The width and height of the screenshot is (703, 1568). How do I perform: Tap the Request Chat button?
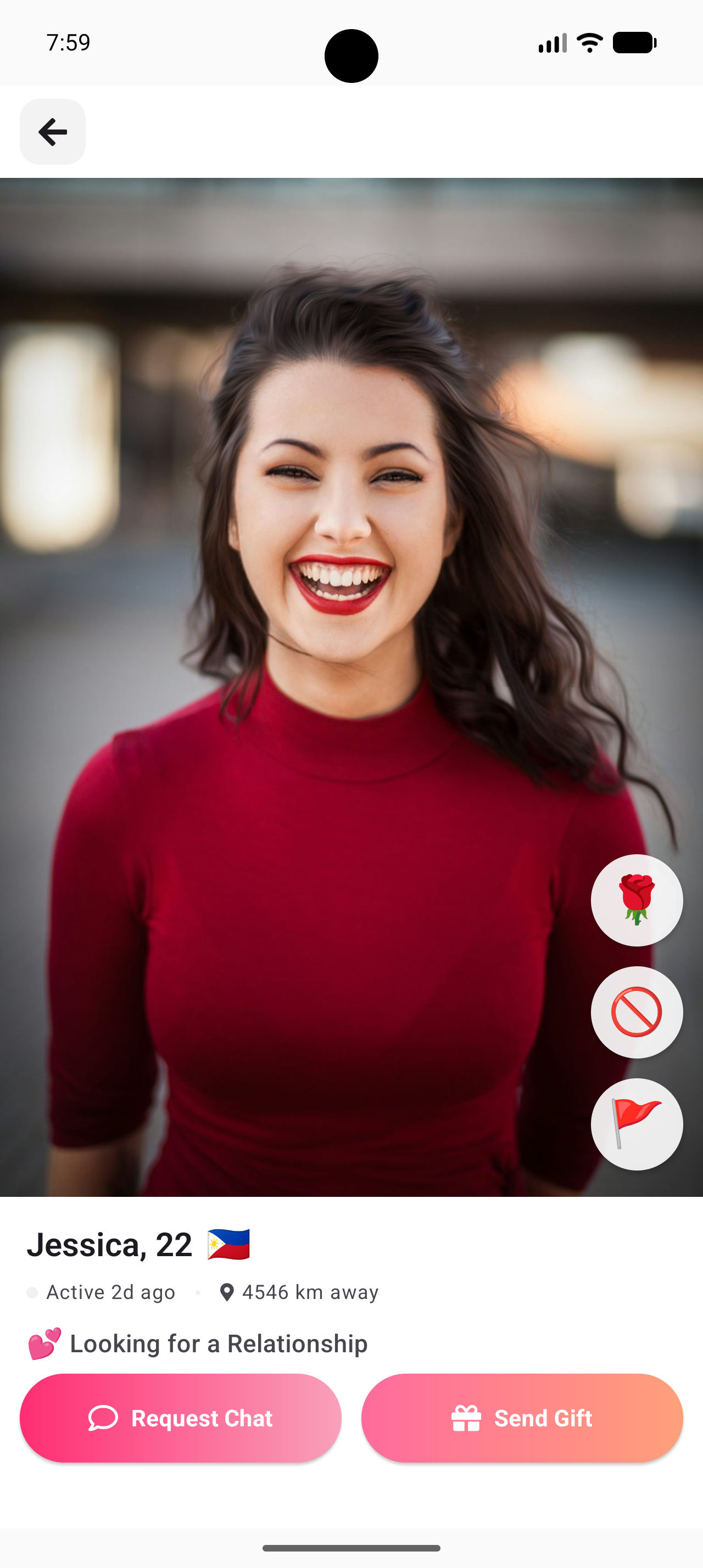[180, 1418]
